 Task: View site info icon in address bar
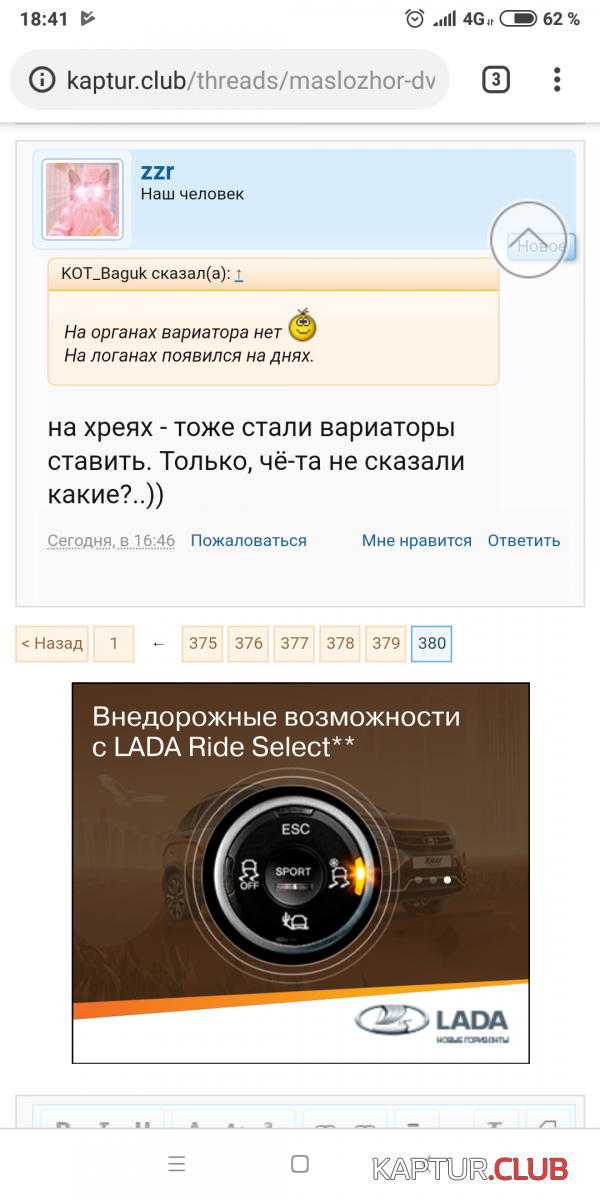42,80
